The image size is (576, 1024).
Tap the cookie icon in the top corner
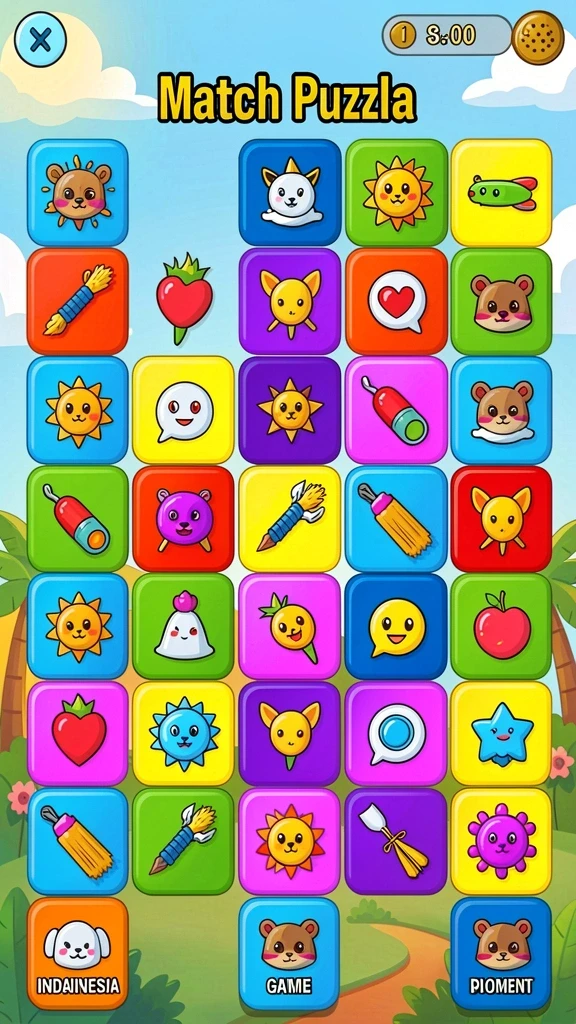coord(537,37)
